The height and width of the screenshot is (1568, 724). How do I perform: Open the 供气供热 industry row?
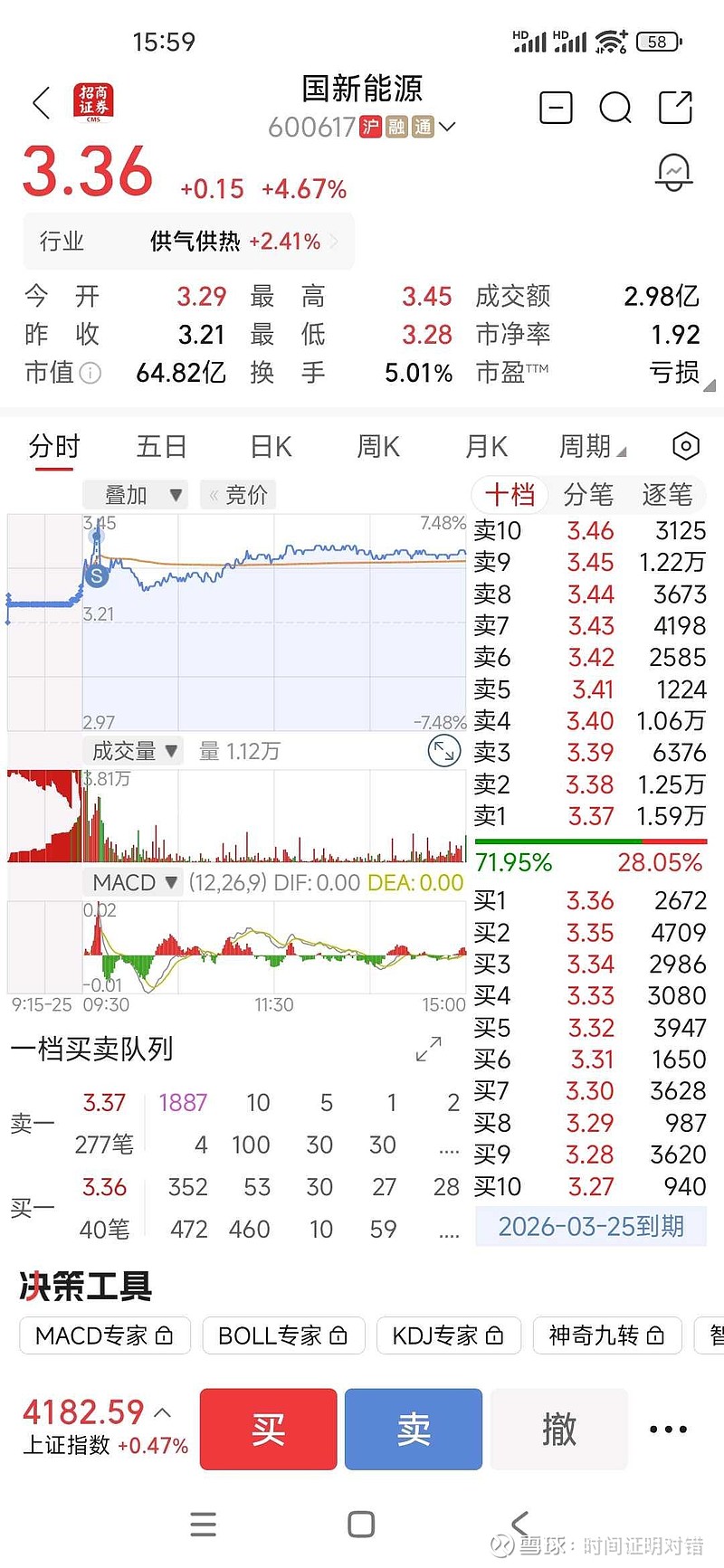[x=188, y=242]
